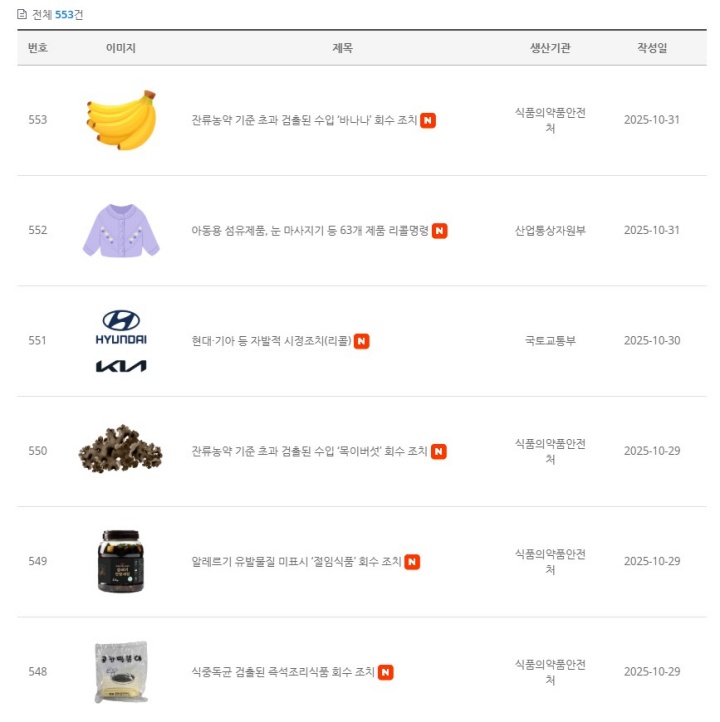View the purple cardigan thumbnail

click(x=120, y=228)
